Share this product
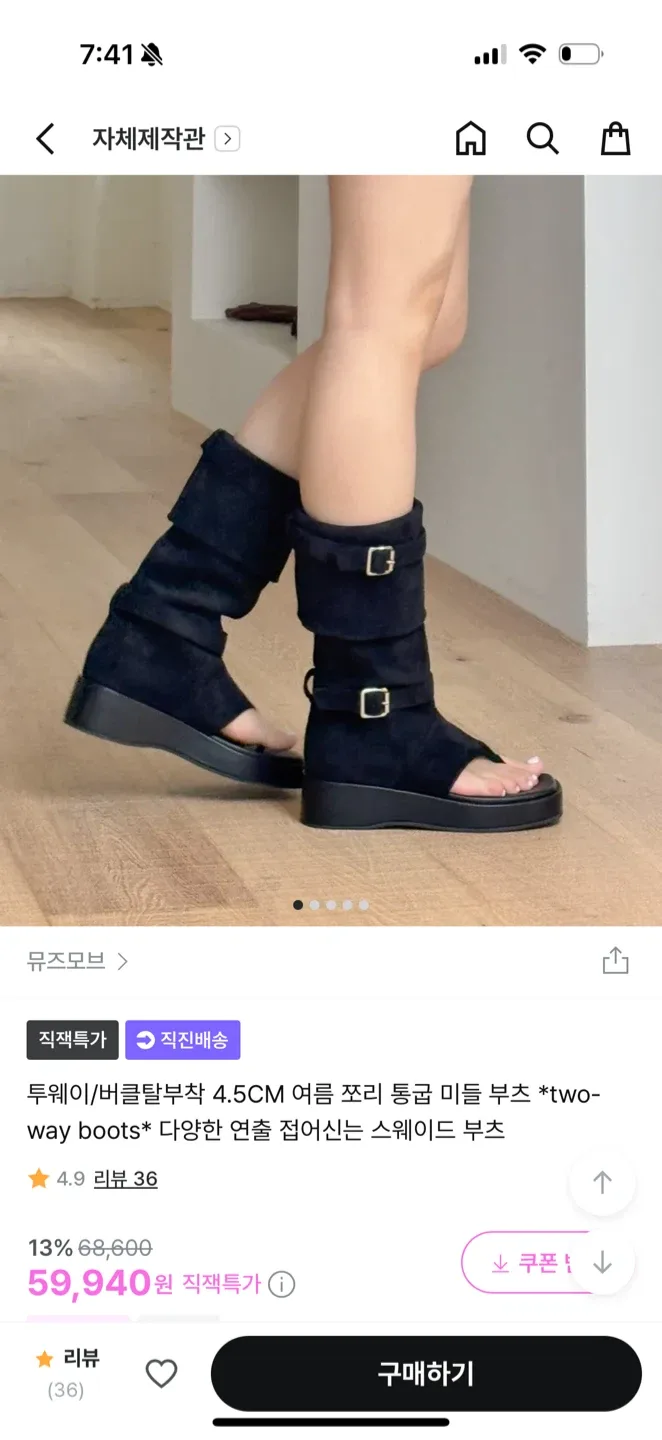This screenshot has width=662, height=1440. pyautogui.click(x=615, y=961)
